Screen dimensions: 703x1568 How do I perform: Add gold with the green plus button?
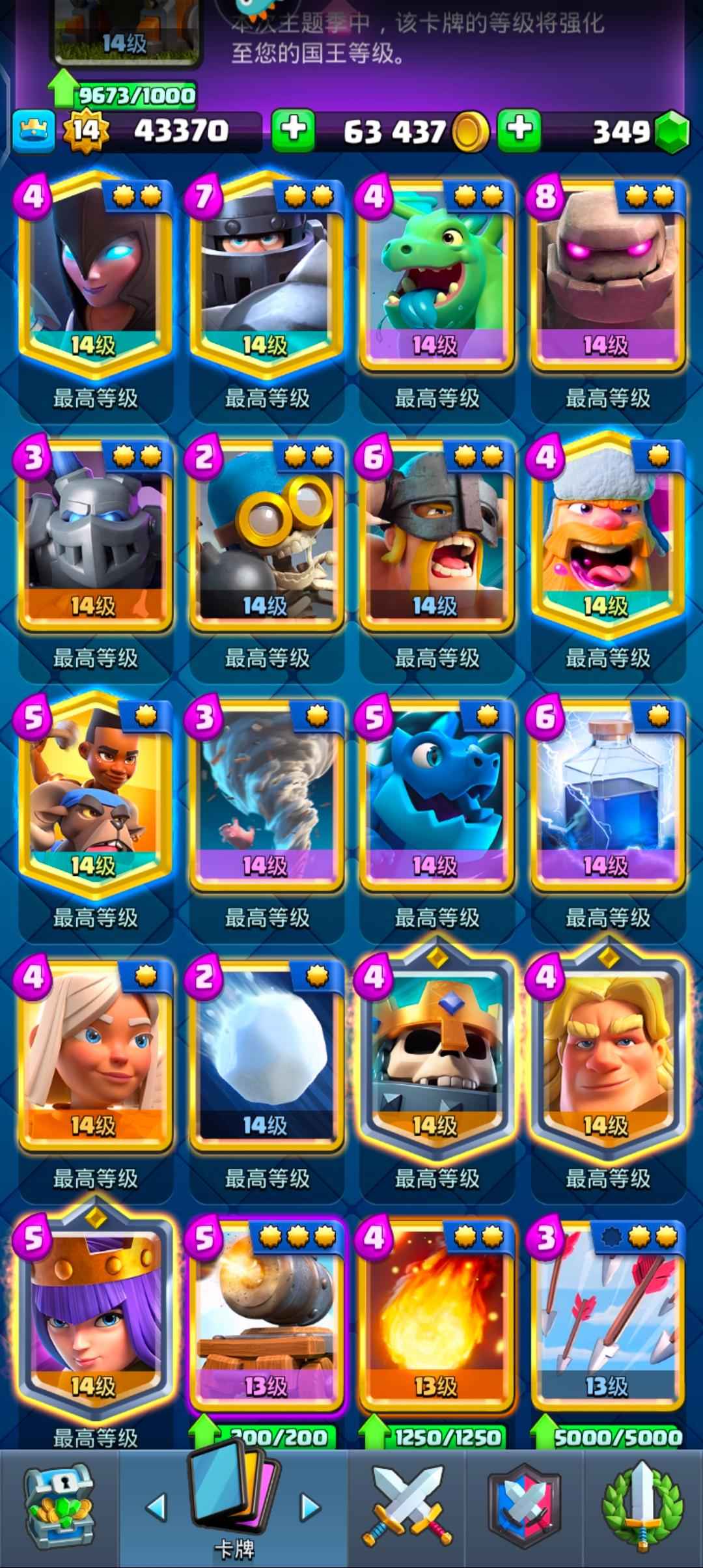click(293, 129)
